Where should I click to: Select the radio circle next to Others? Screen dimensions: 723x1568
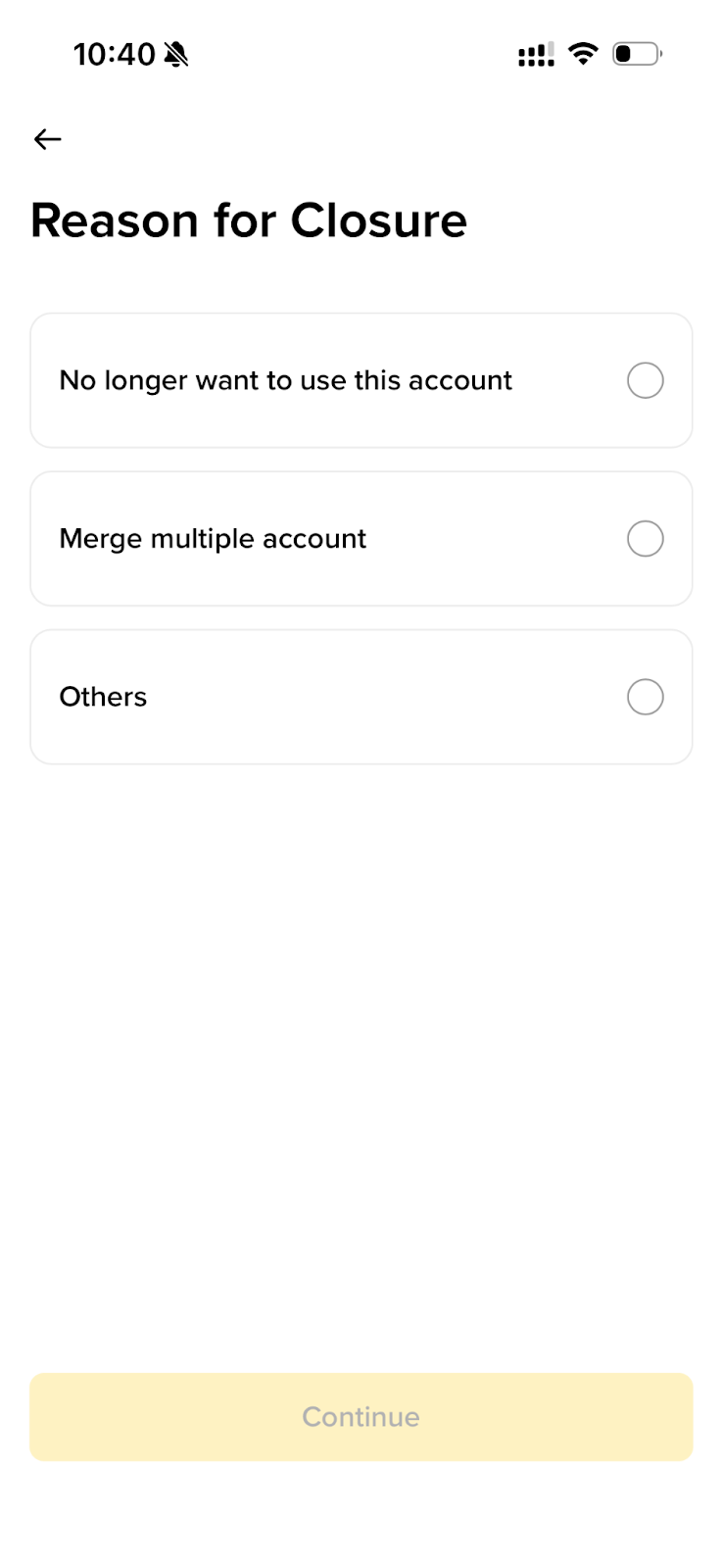[x=645, y=697]
